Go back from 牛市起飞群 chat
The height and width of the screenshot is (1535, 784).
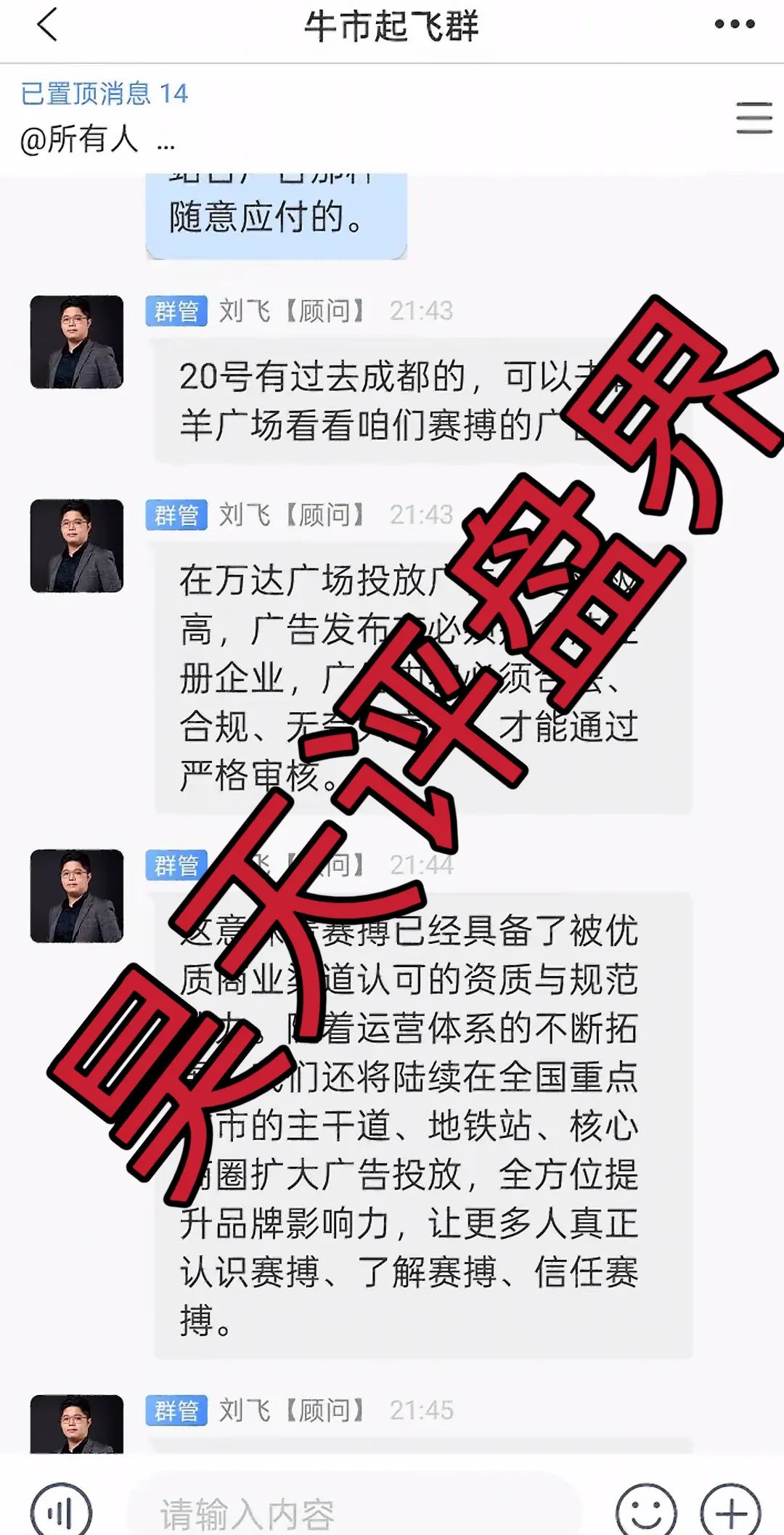click(x=47, y=25)
